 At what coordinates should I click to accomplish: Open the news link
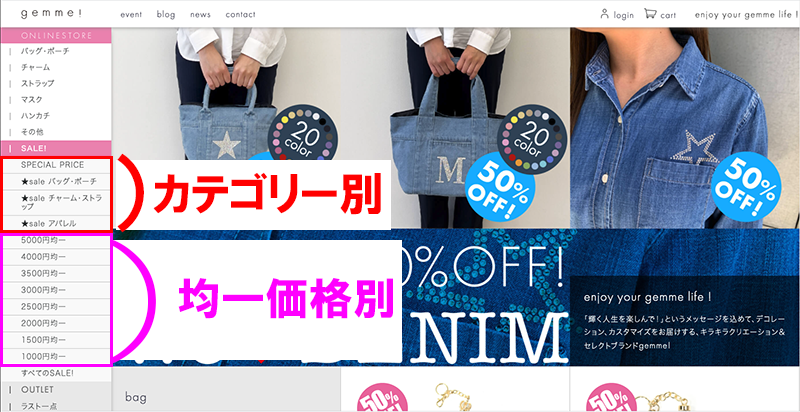coord(200,15)
